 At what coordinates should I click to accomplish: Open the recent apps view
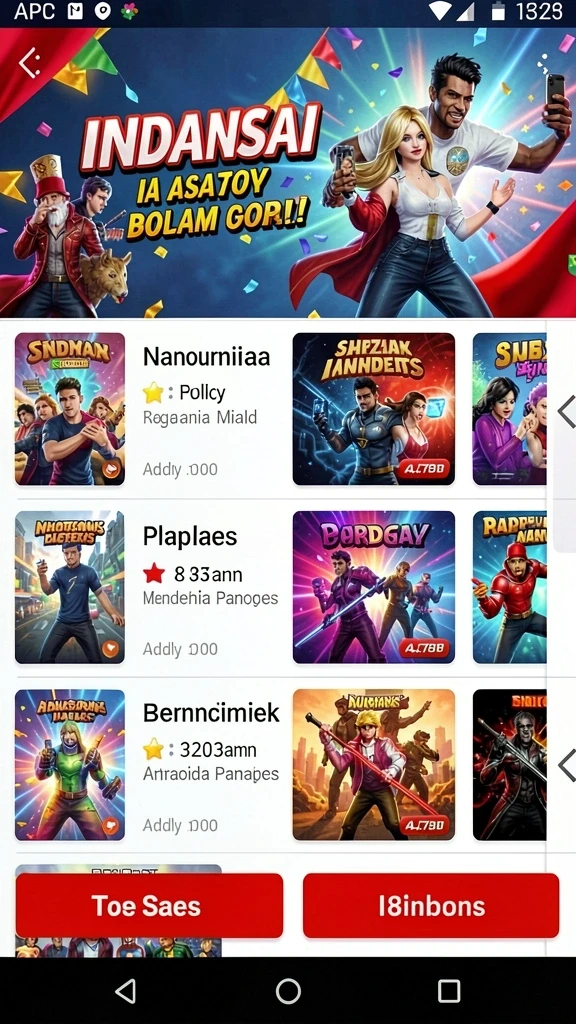coord(449,991)
